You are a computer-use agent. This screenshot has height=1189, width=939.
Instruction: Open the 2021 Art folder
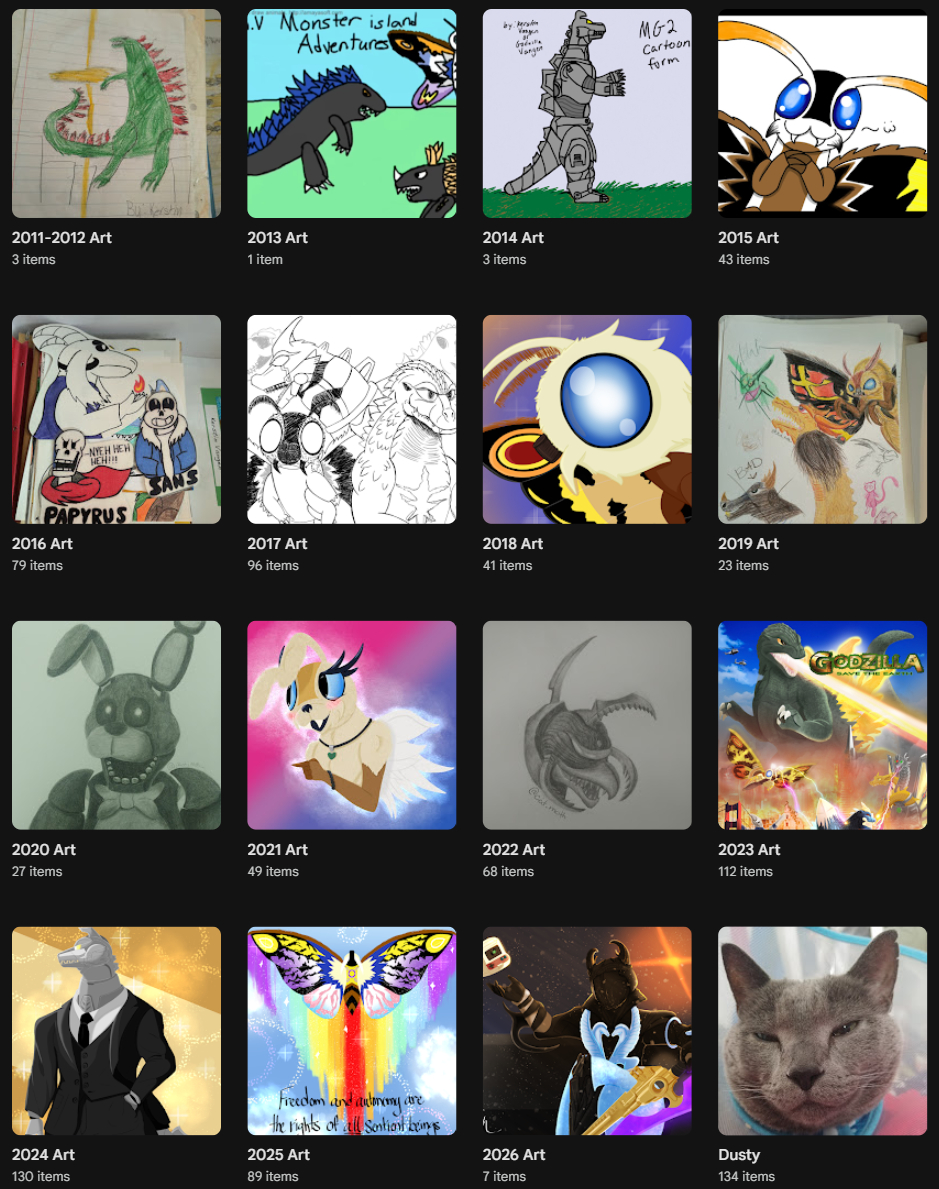pyautogui.click(x=351, y=725)
